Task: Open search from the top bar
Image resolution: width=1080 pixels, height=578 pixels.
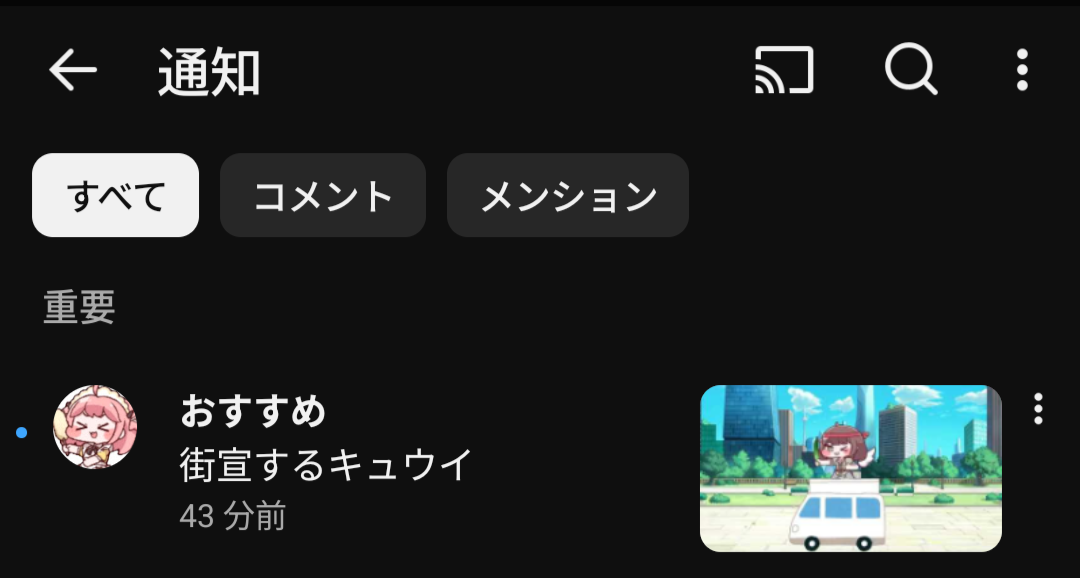Action: click(x=911, y=71)
